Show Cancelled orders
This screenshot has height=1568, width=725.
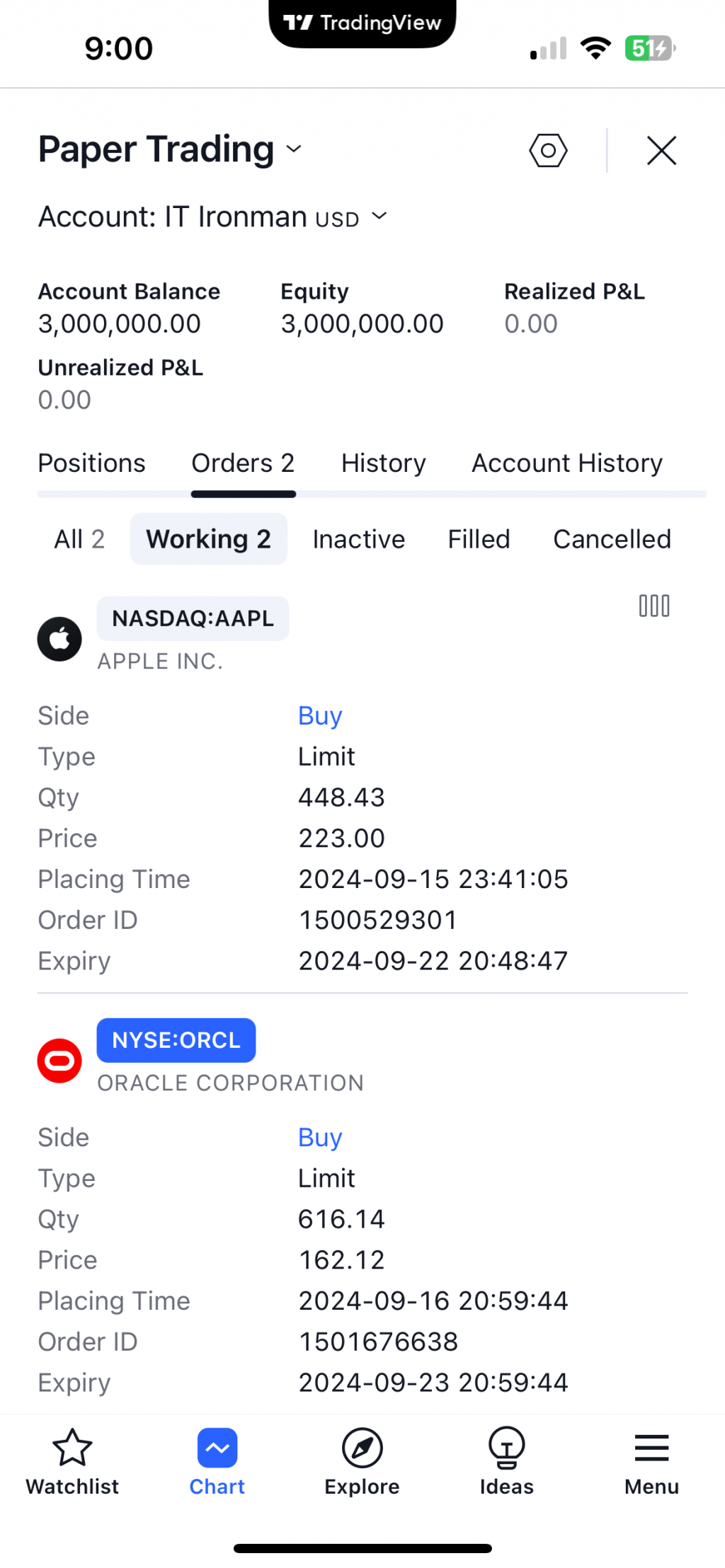click(x=612, y=539)
